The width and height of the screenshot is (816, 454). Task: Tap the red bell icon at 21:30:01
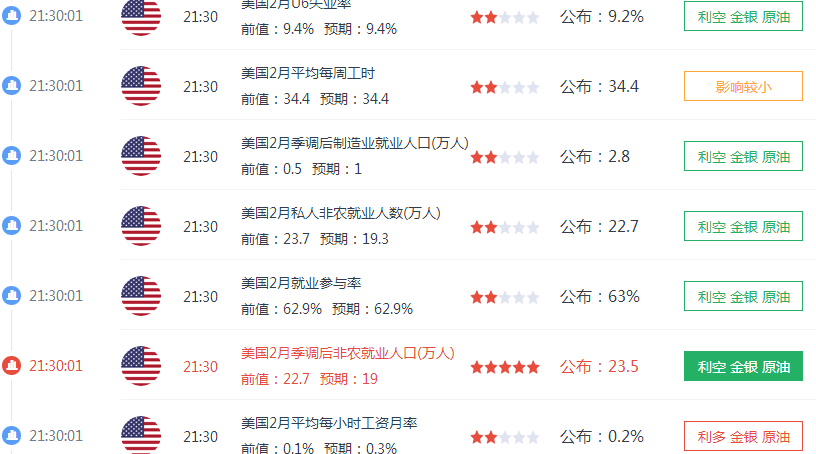point(11,366)
